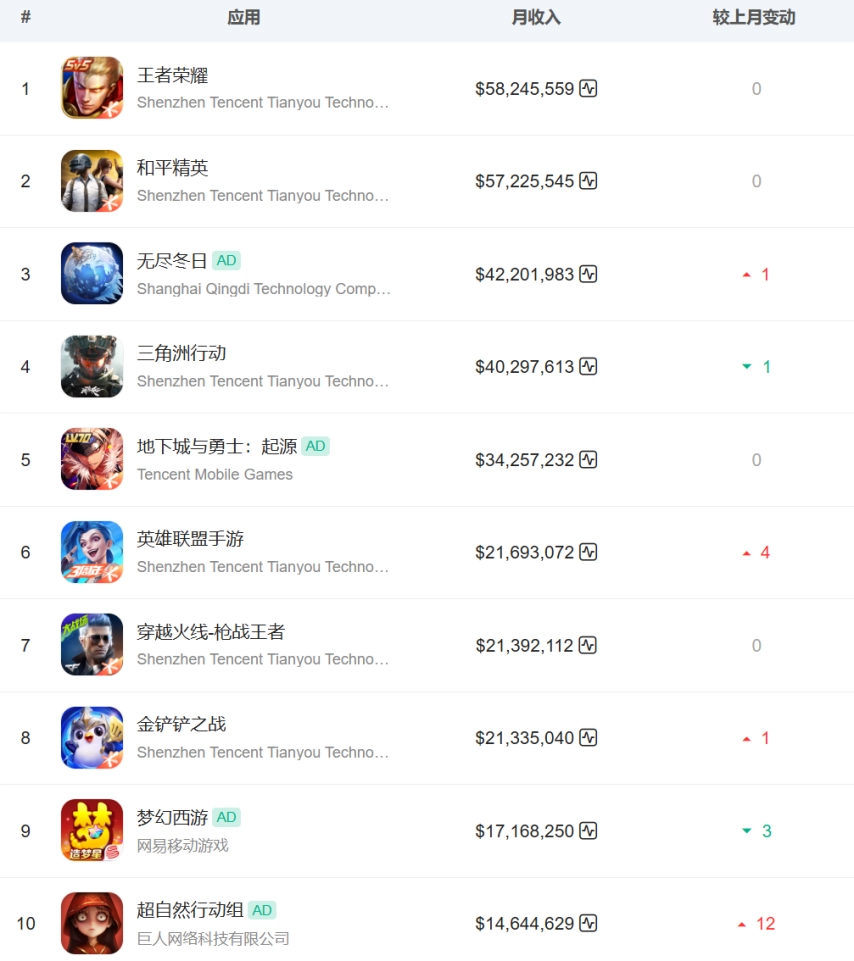Open the 穿越火线-枪战王者 app entry
Image resolution: width=854 pixels, height=961 pixels.
point(210,632)
